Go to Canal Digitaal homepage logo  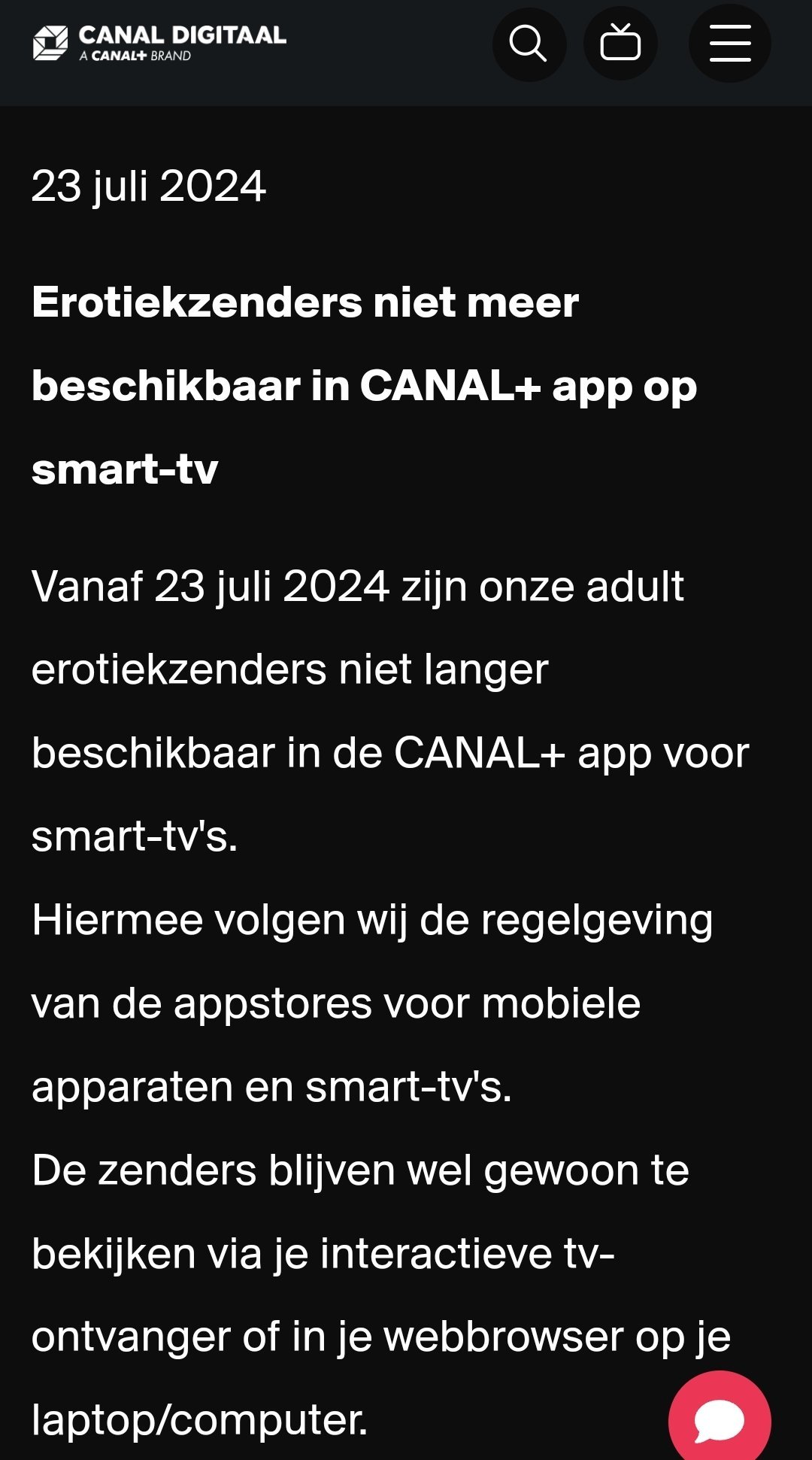coord(160,43)
